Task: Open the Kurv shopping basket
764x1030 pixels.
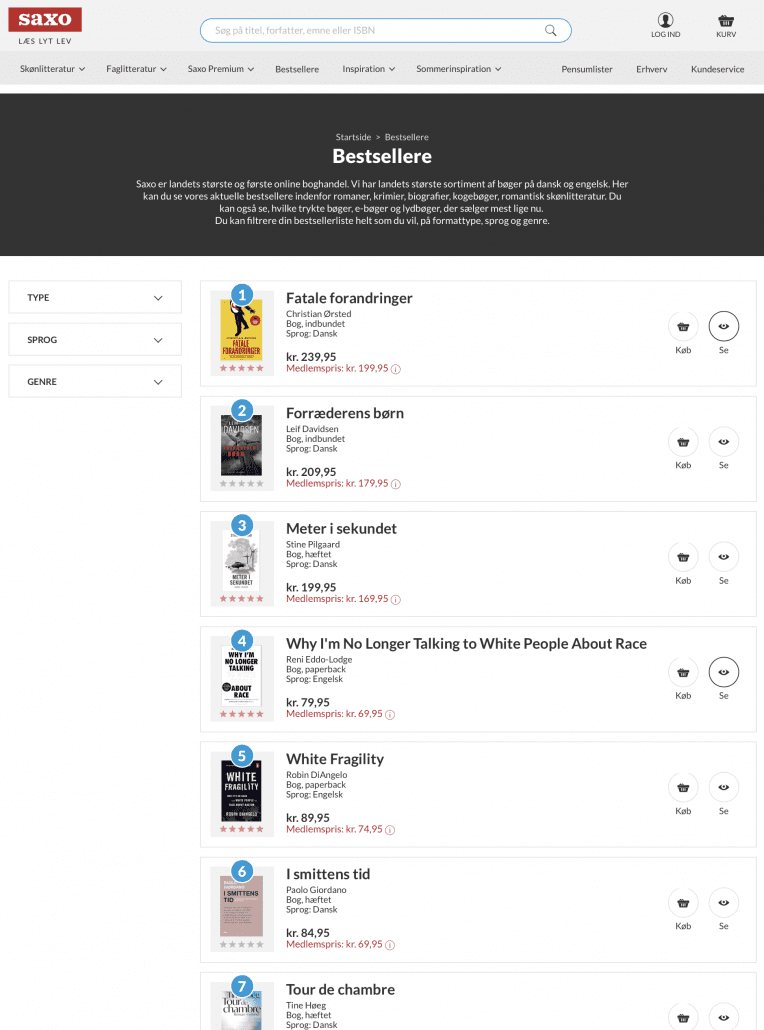Action: (726, 23)
